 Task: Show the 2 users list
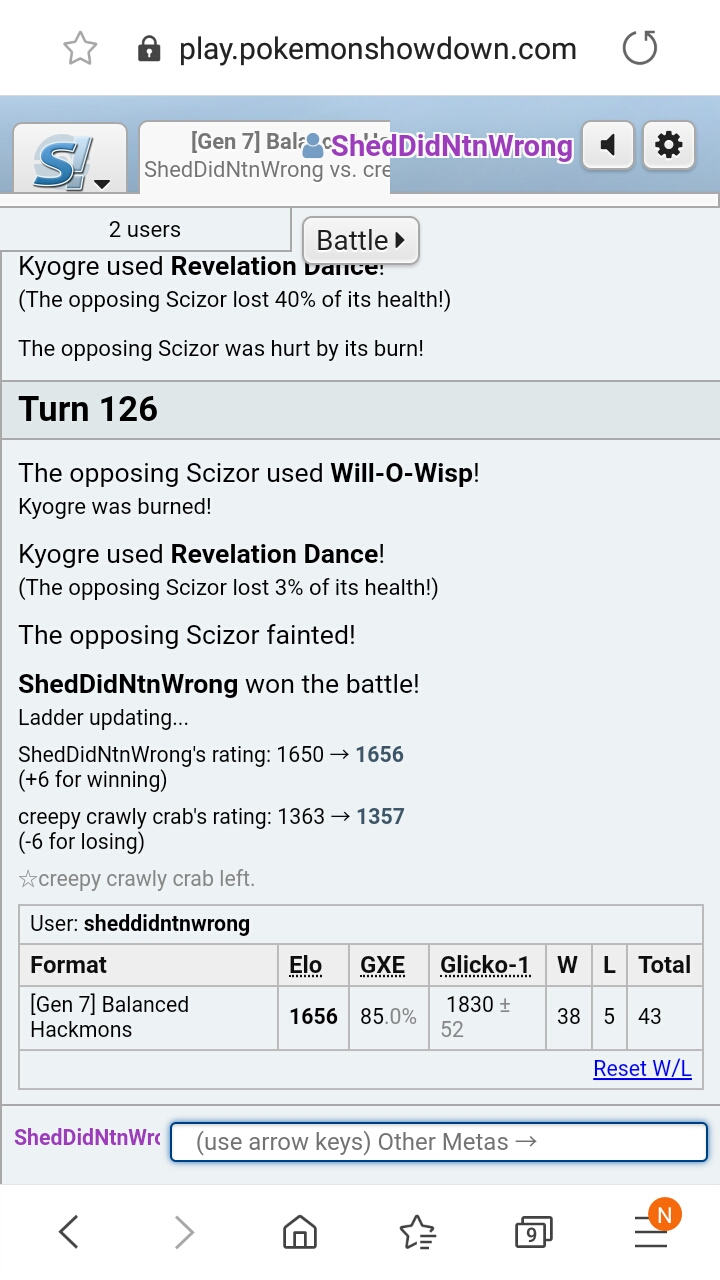[x=145, y=229]
